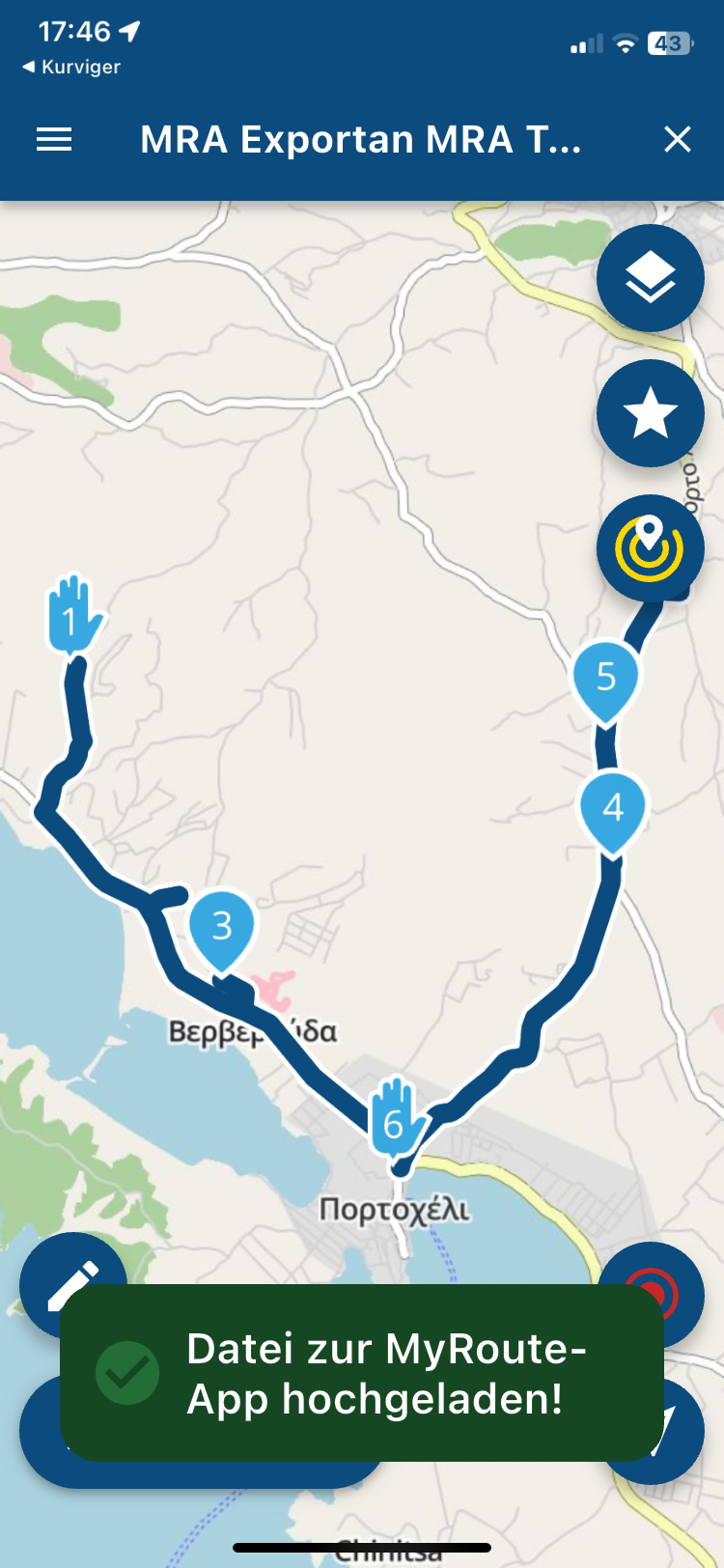
Task: Select waypoint 3 on the map
Action: (222, 927)
